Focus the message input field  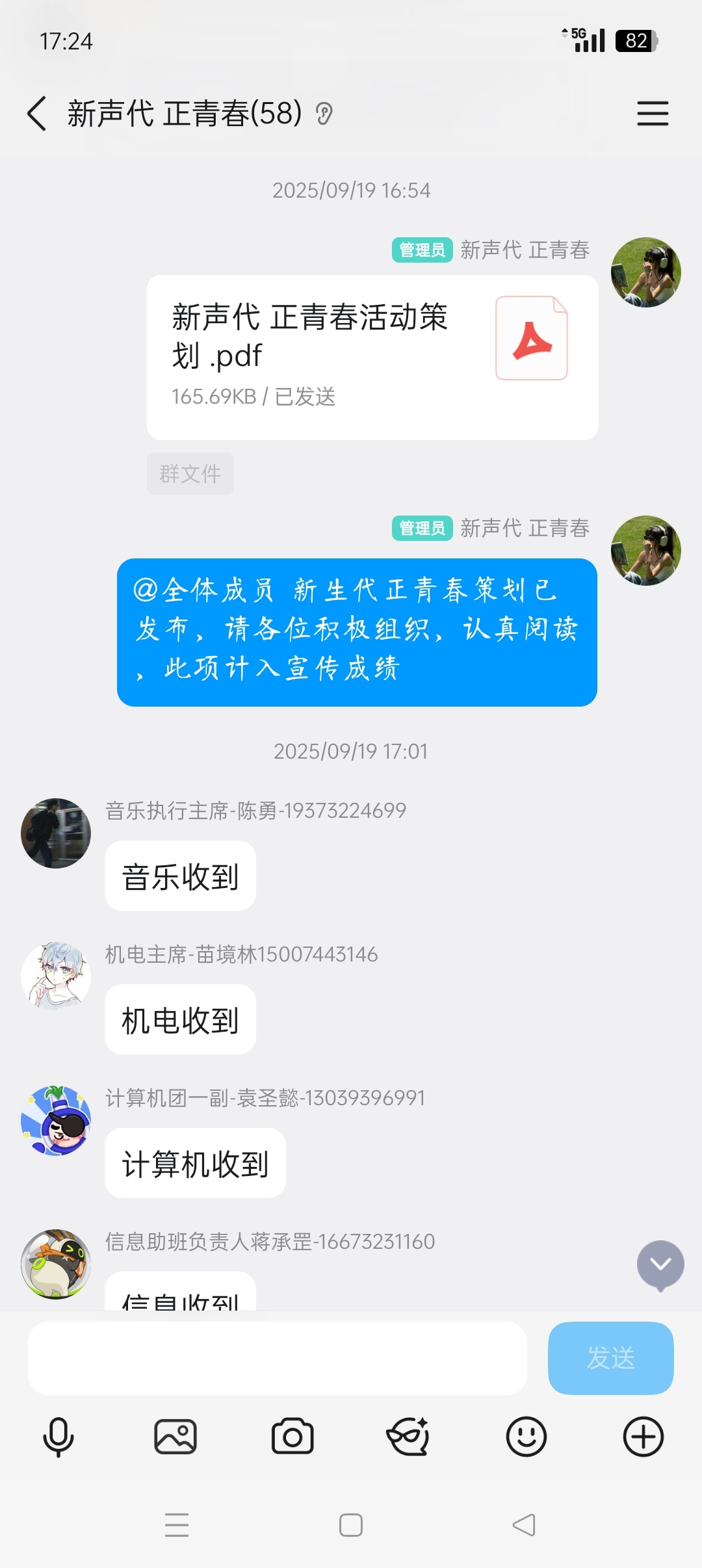pyautogui.click(x=277, y=1358)
